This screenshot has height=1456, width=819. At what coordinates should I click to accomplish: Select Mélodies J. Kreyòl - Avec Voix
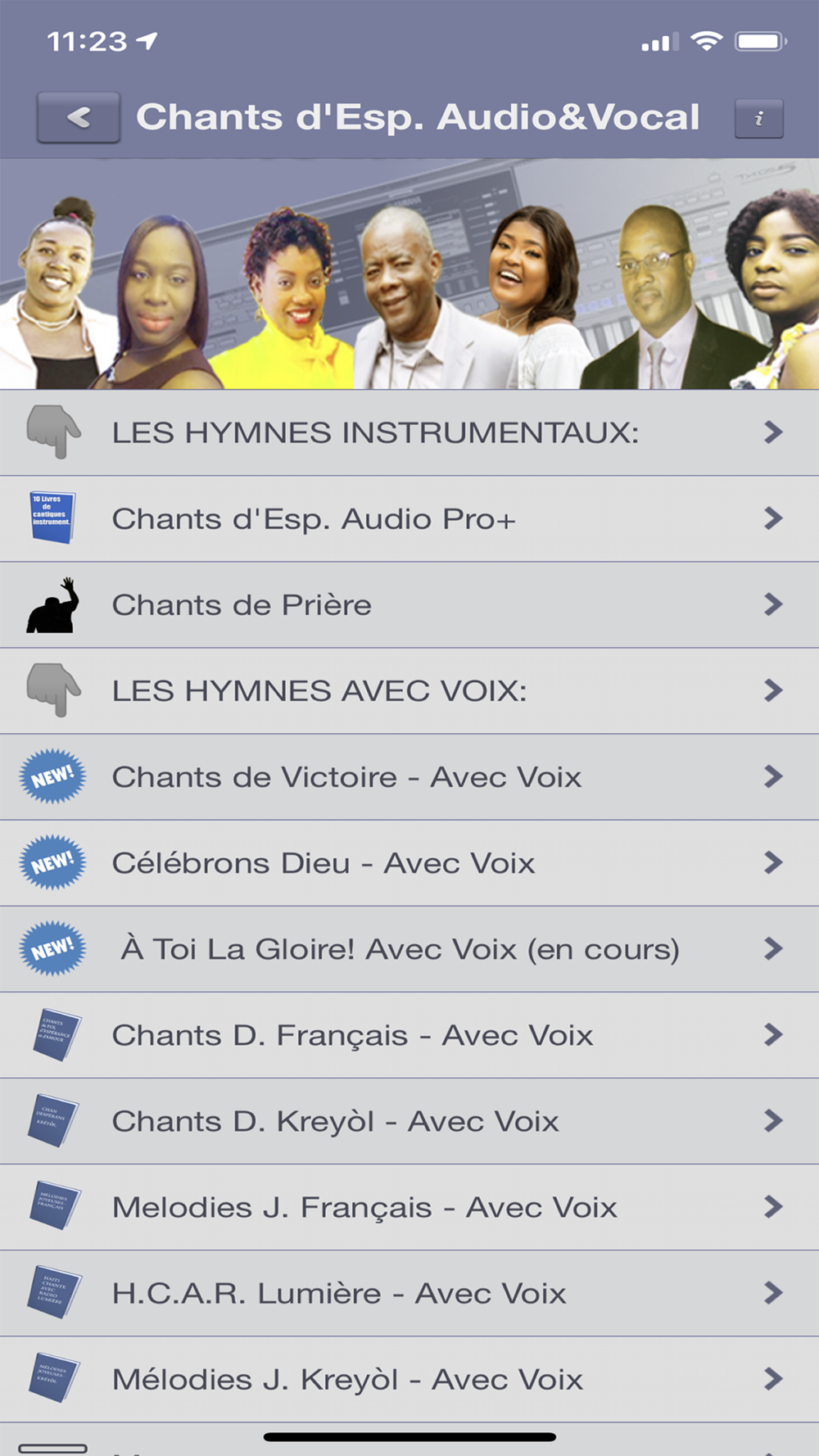coord(409,1379)
